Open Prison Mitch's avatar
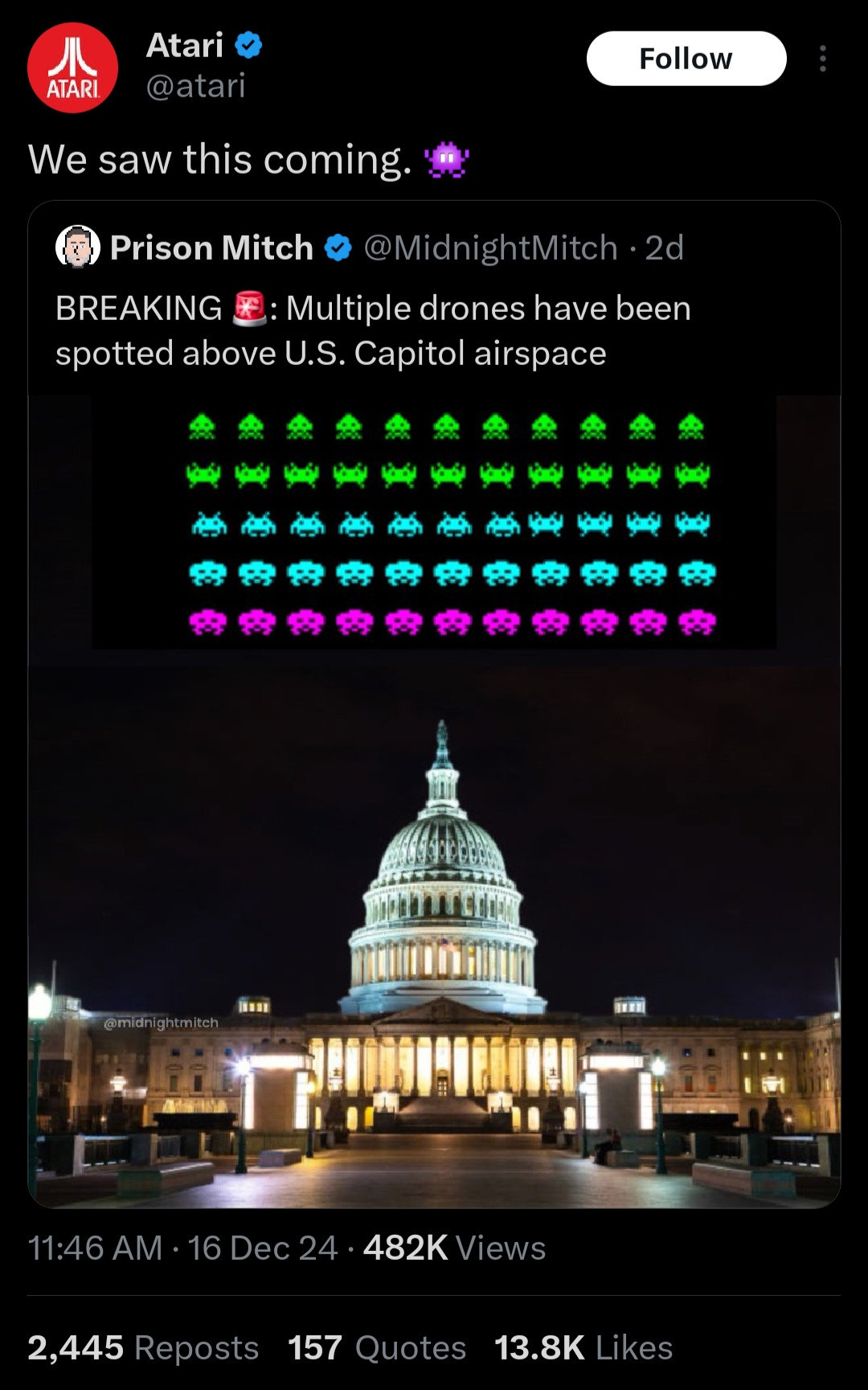The height and width of the screenshot is (1390, 868). [78, 247]
